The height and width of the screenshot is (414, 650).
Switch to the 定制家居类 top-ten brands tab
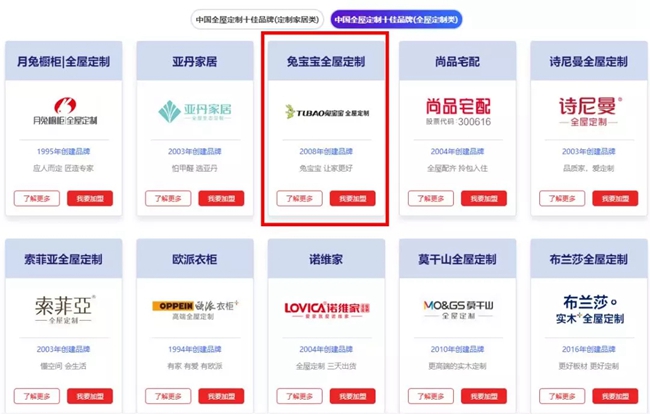(x=256, y=19)
